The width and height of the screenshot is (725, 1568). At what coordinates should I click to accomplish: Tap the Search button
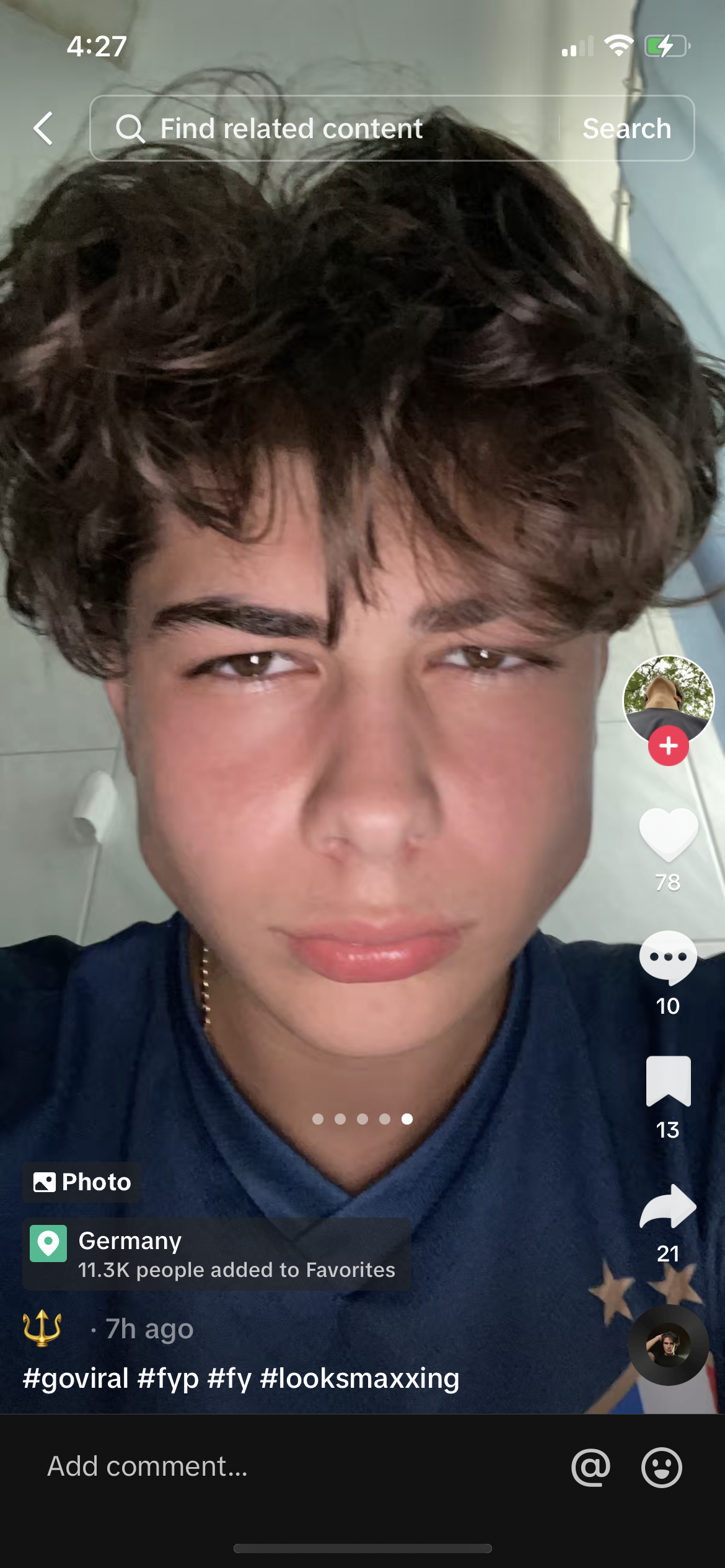pyautogui.click(x=626, y=128)
